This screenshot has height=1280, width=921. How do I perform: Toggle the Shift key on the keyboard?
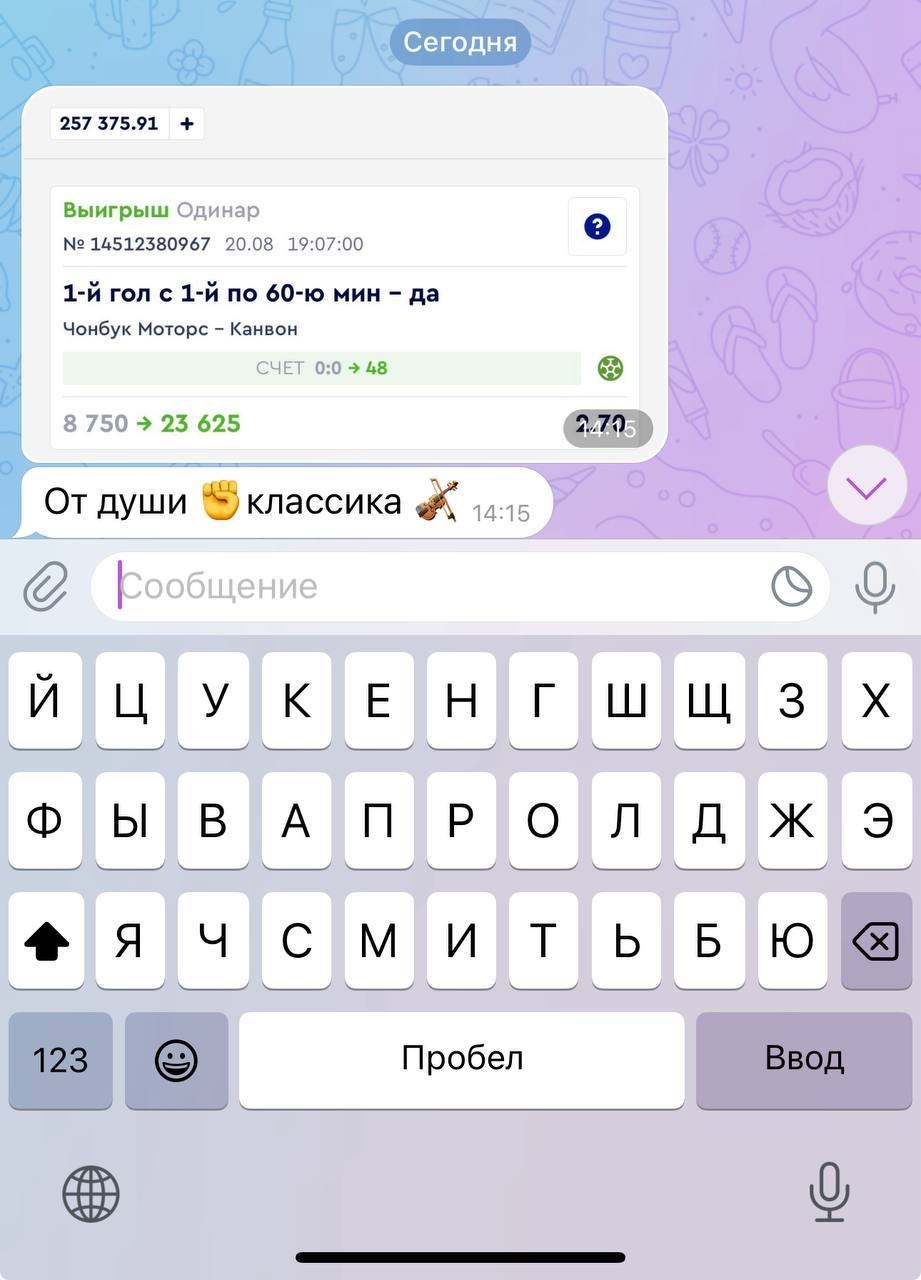45,940
